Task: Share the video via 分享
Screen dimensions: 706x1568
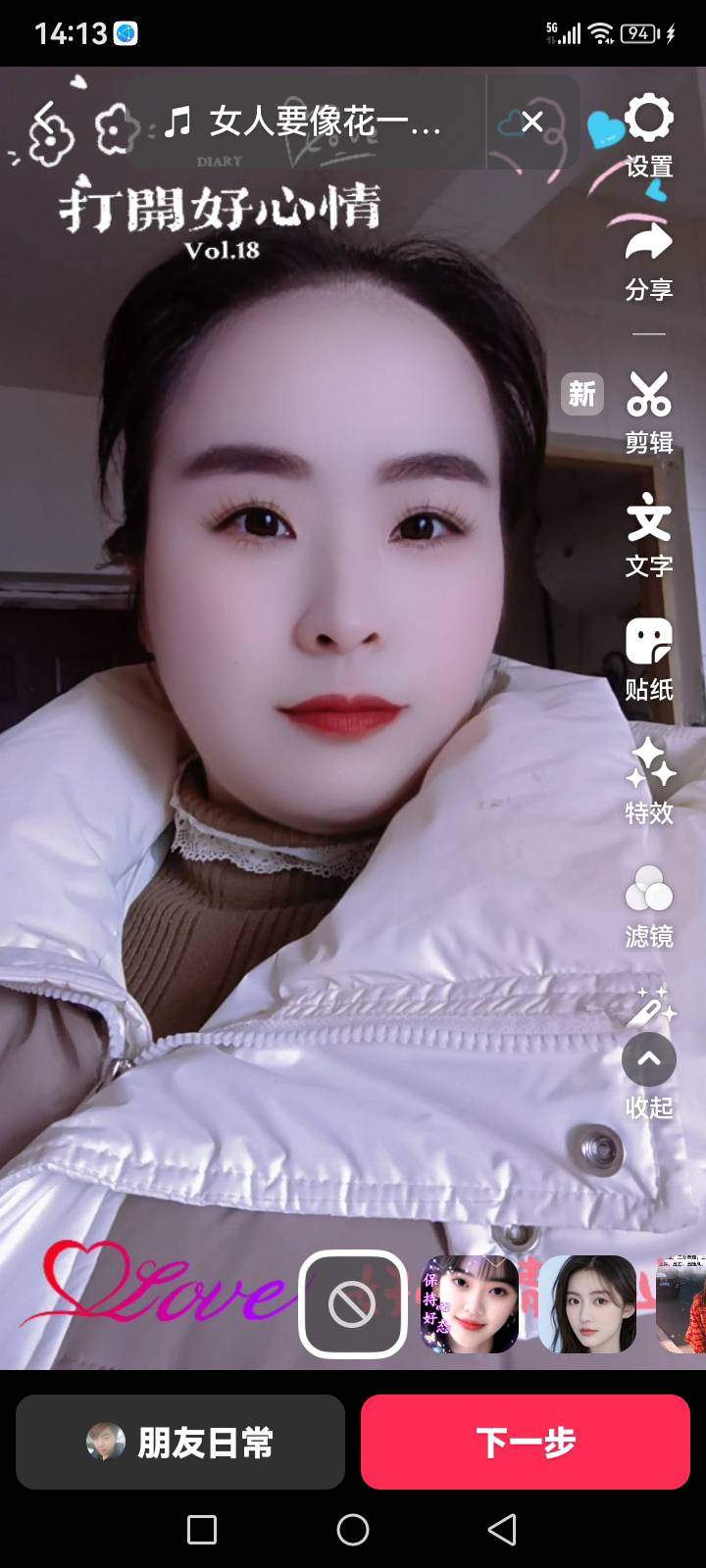Action: click(x=649, y=260)
